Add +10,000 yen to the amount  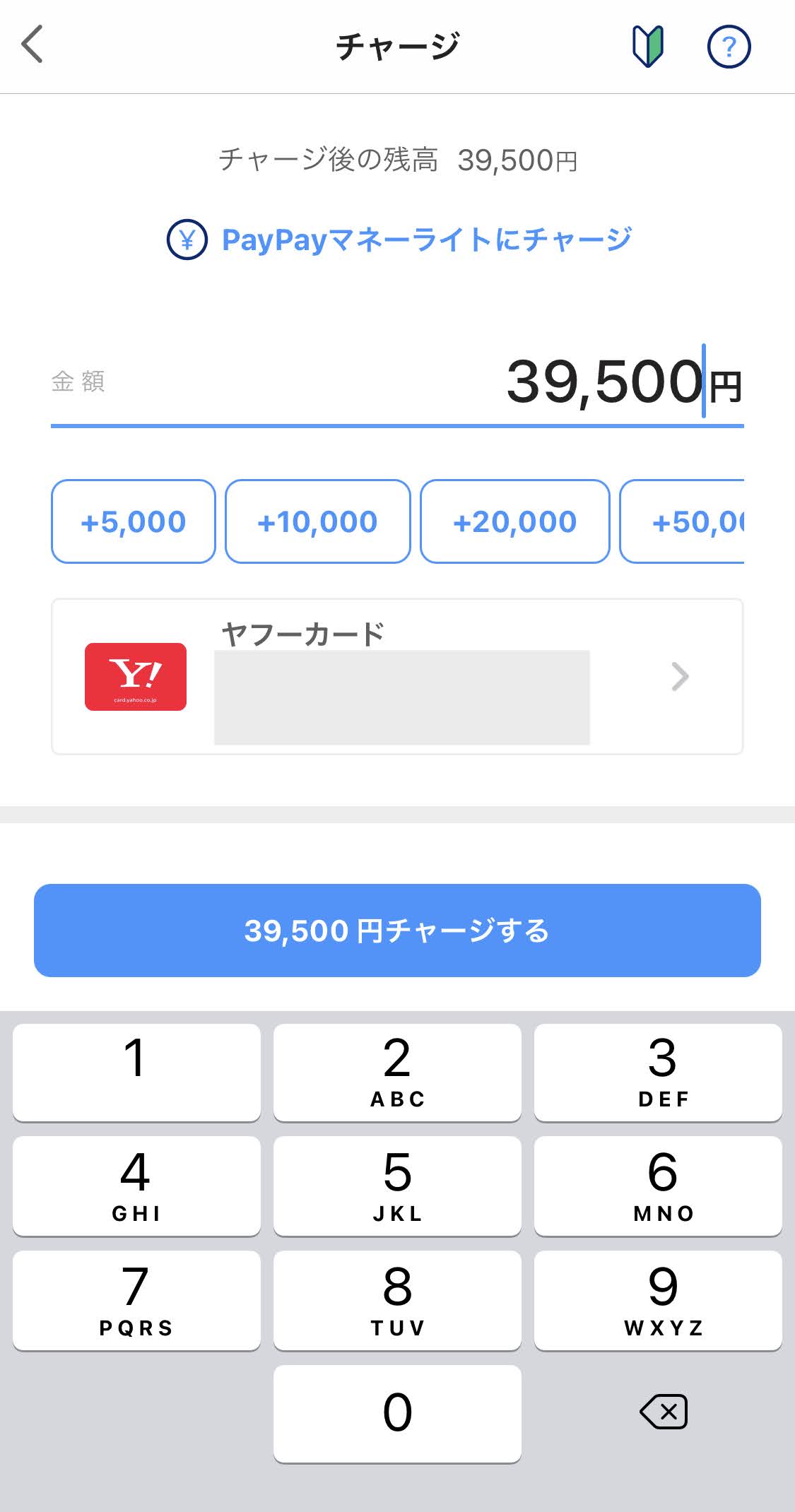(318, 521)
